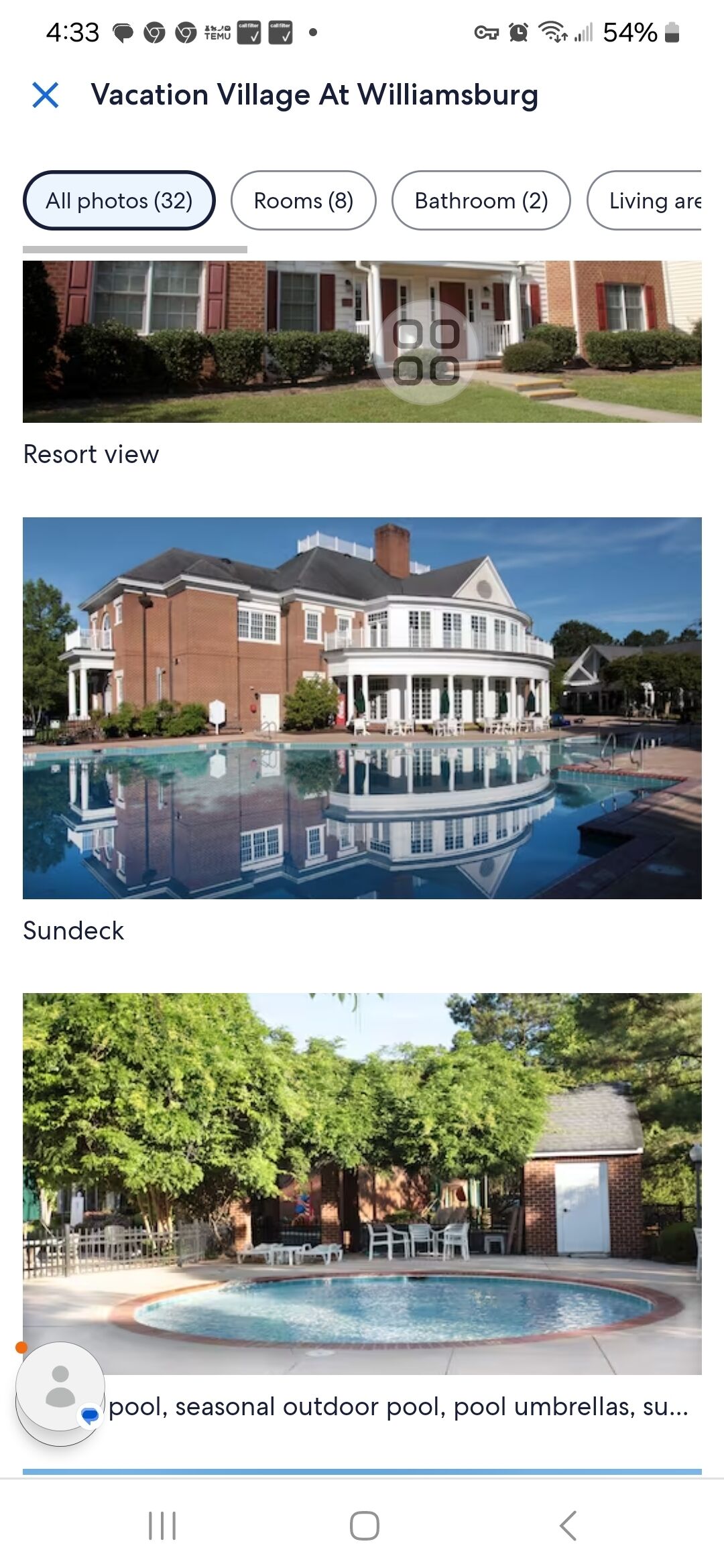Open the Sundeck photo
Viewport: 724px width, 1568px height.
pyautogui.click(x=362, y=707)
